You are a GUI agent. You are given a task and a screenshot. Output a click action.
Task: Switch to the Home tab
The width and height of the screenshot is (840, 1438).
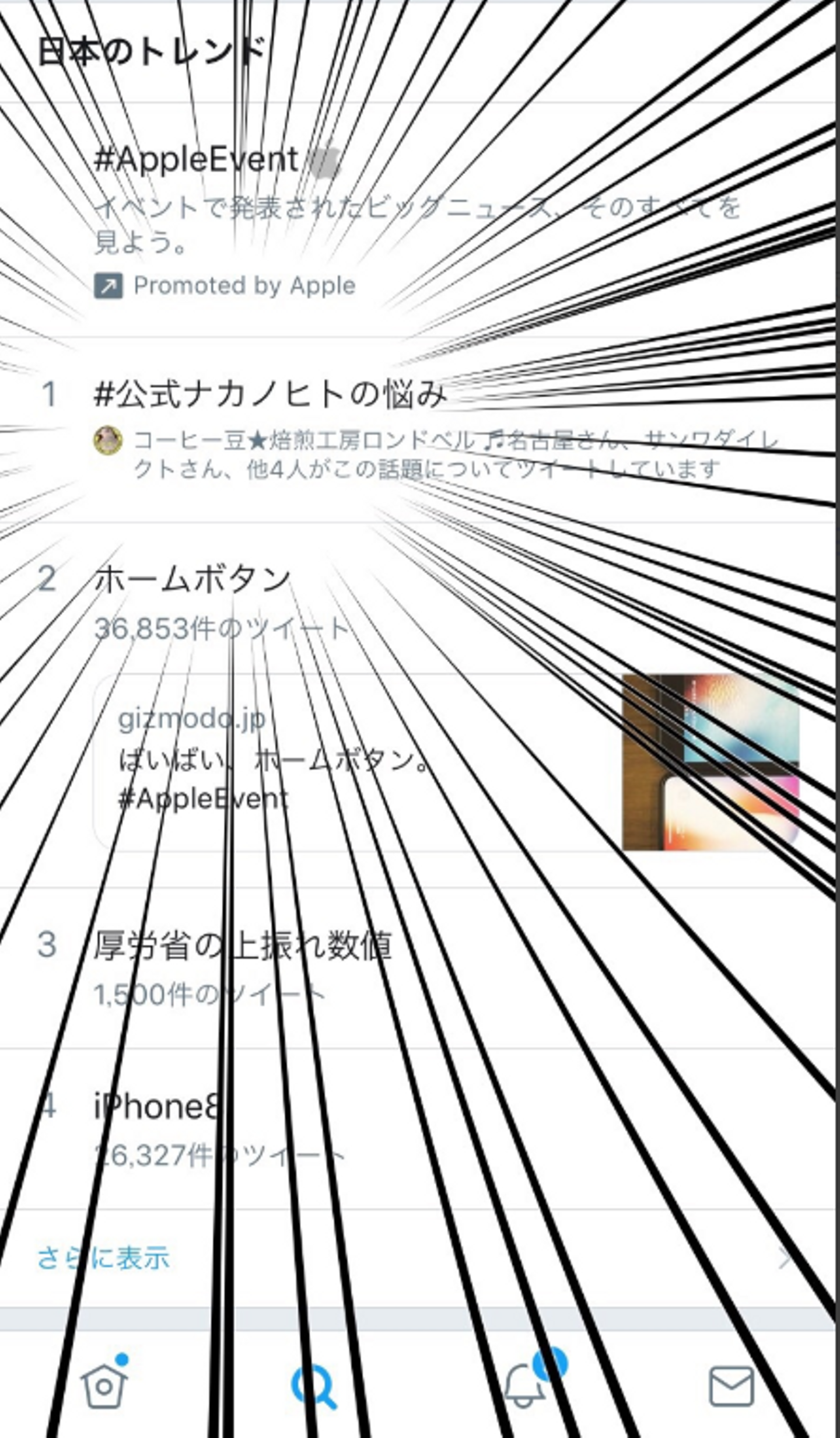(104, 1387)
